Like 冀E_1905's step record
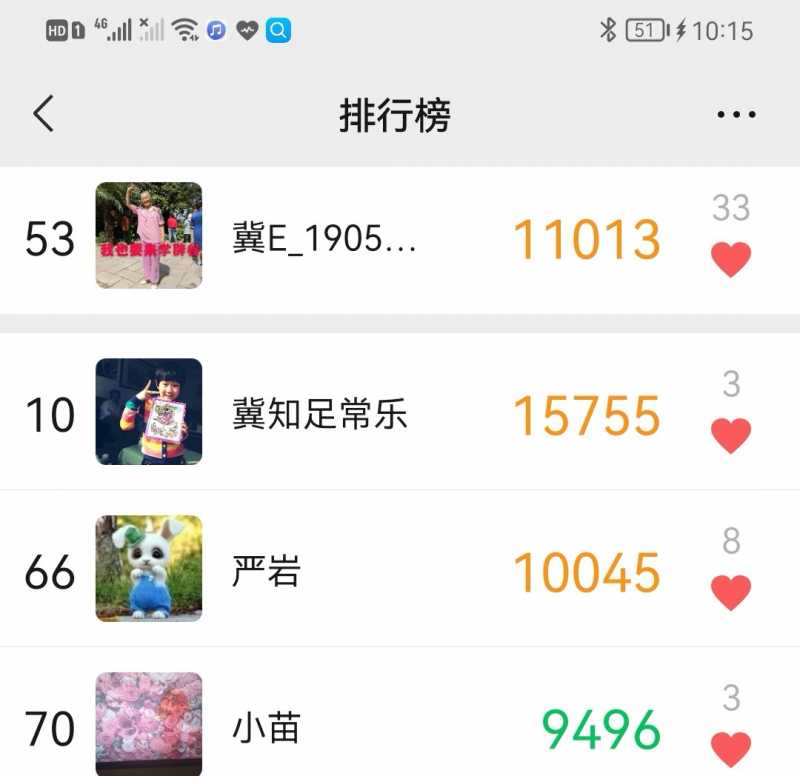This screenshot has width=800, height=776. (x=731, y=260)
